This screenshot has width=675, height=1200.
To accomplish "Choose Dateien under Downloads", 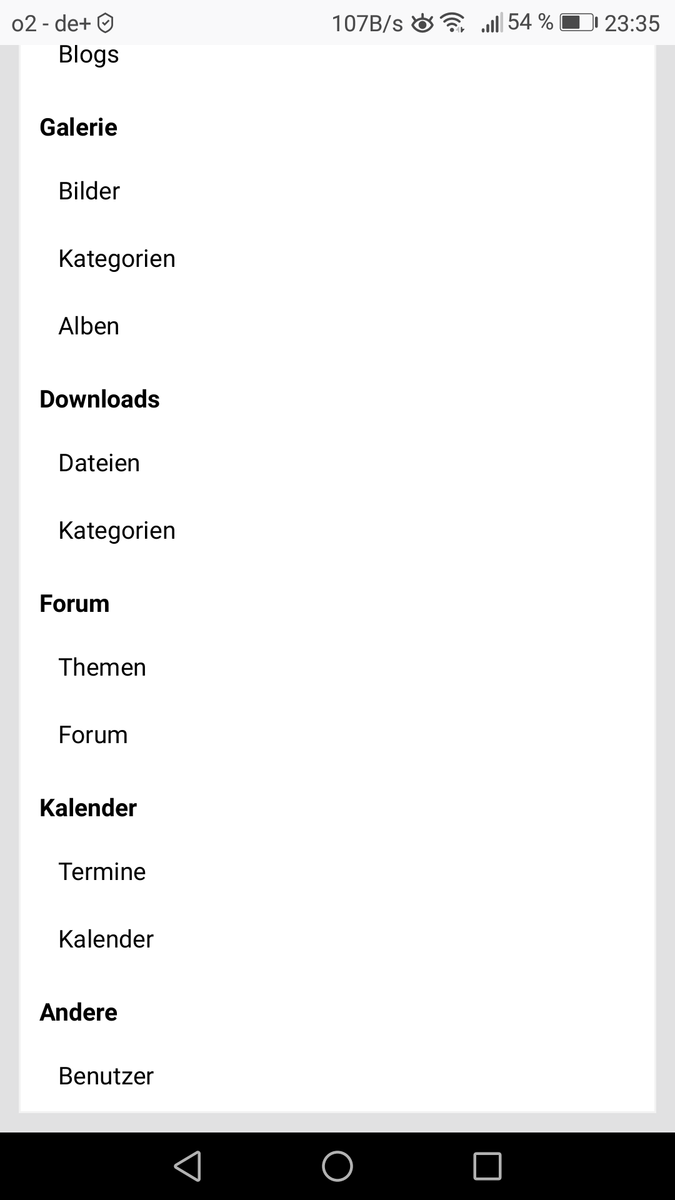I will click(99, 463).
